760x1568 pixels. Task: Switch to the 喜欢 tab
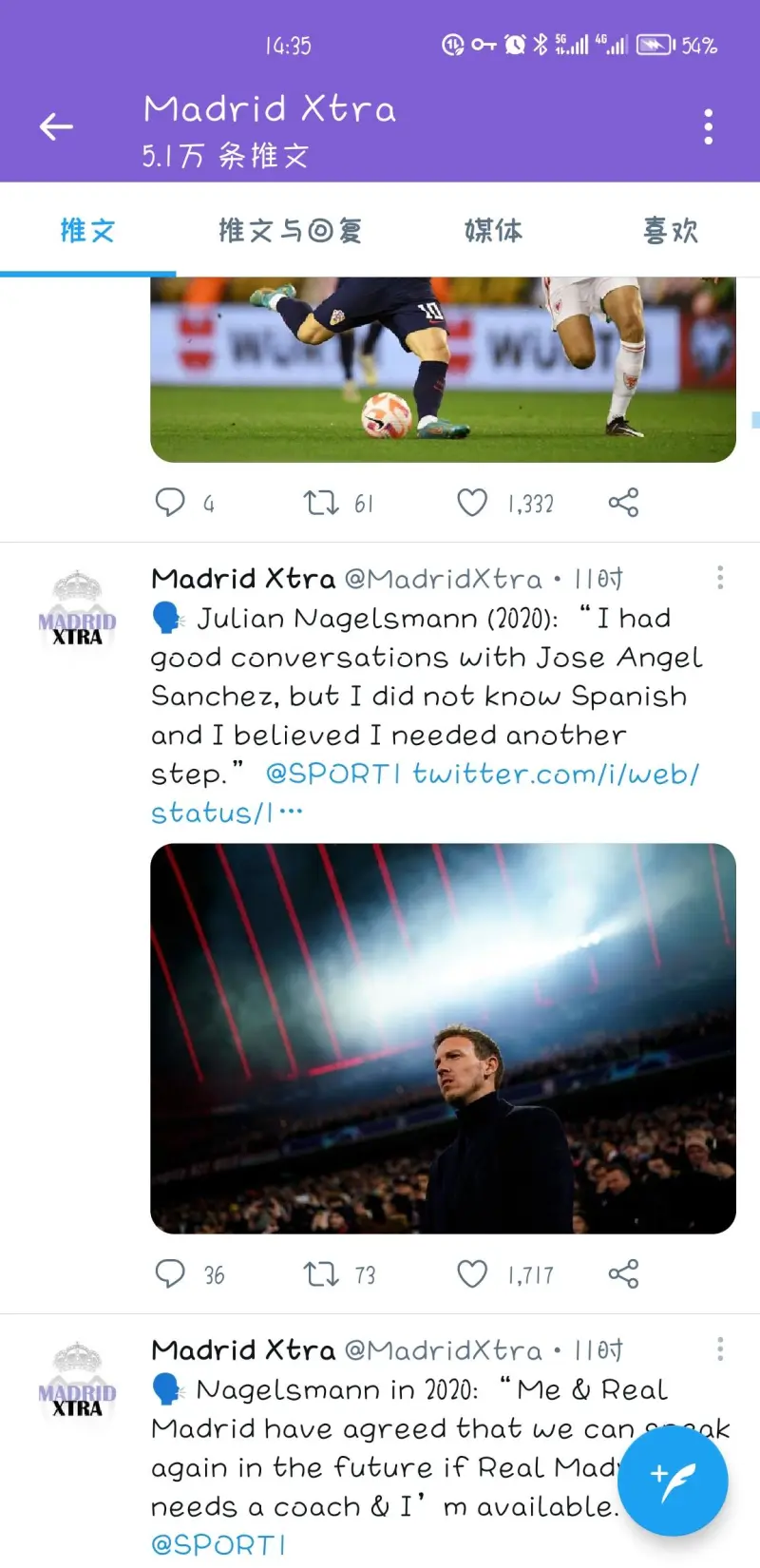click(x=671, y=230)
